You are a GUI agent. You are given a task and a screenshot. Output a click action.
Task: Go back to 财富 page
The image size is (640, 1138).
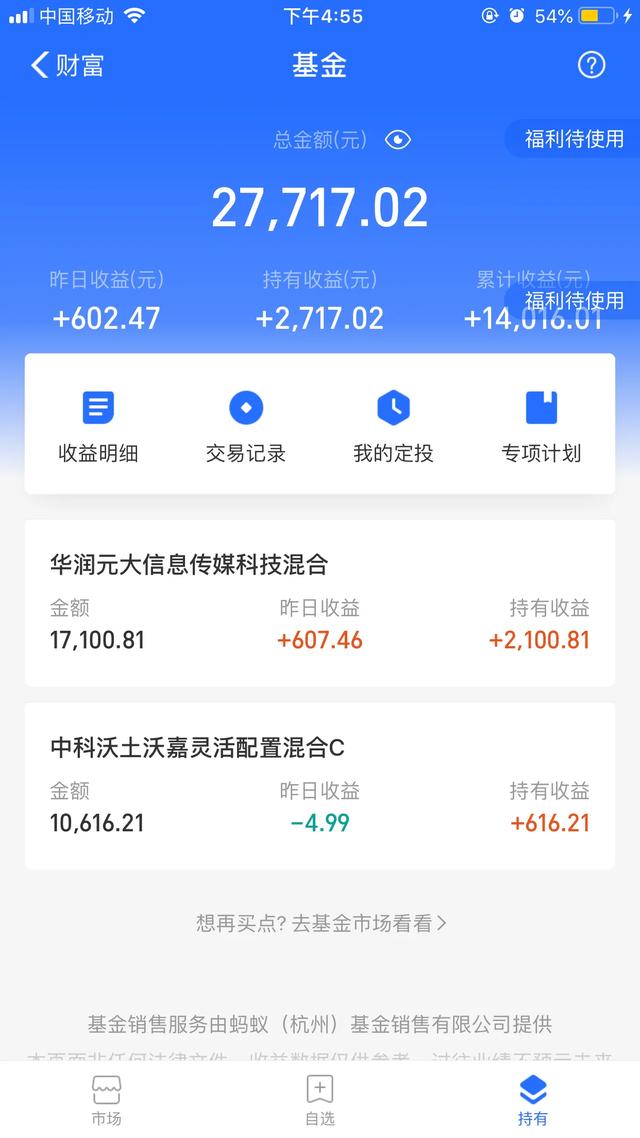[67, 65]
